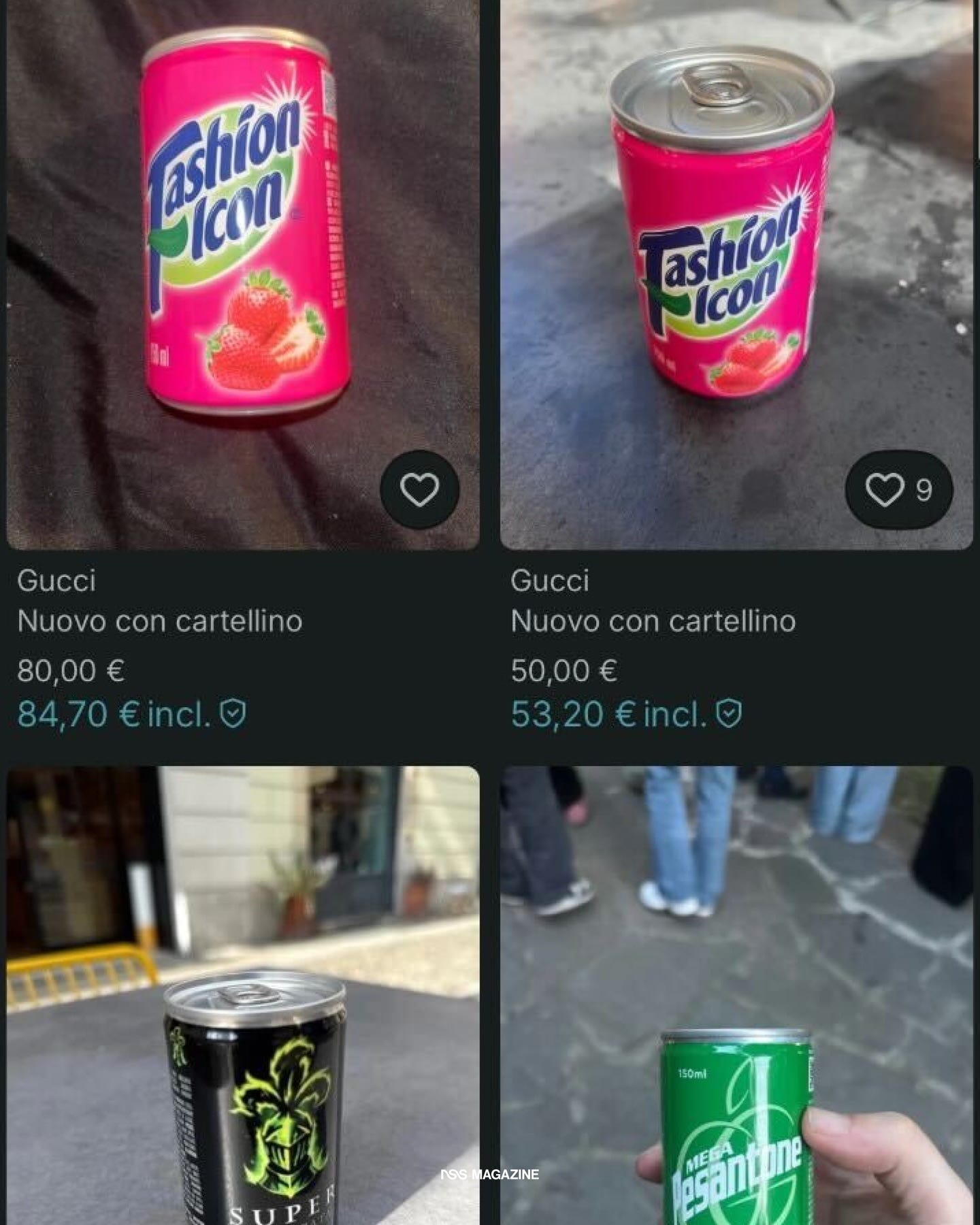Favorite the 80,00 € Fashion Icon can
This screenshot has height=1225, width=980.
[x=419, y=490]
